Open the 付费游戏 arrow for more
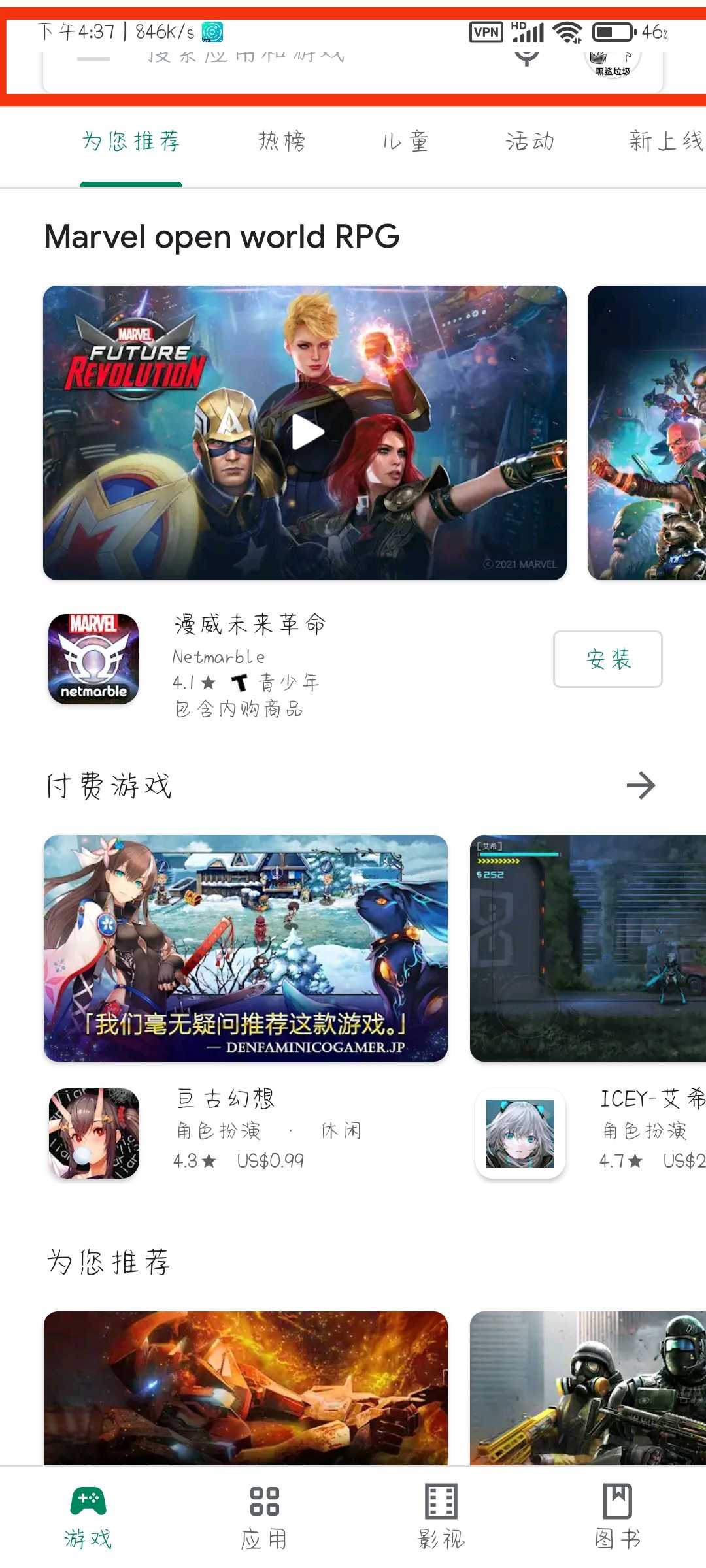This screenshot has height=1568, width=706. (641, 785)
